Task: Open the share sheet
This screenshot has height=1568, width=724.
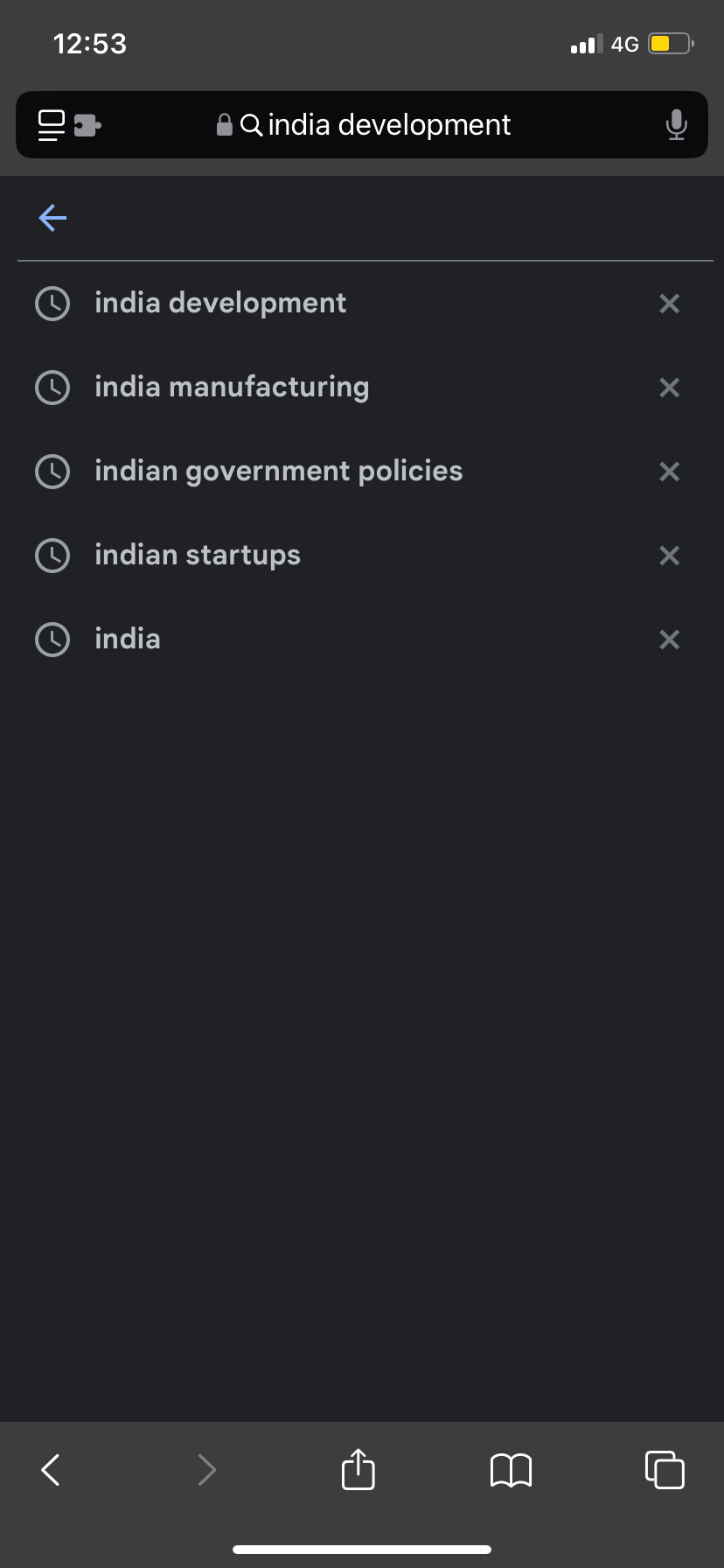Action: click(x=358, y=1470)
